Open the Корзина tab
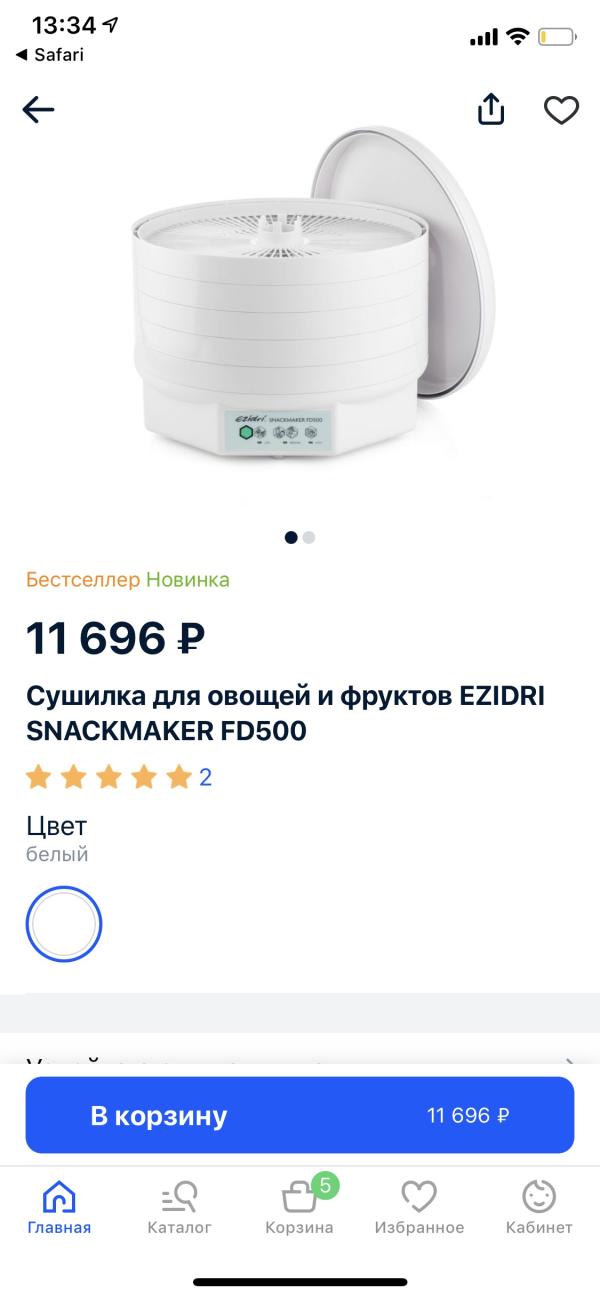600x1298 pixels. [x=300, y=1207]
